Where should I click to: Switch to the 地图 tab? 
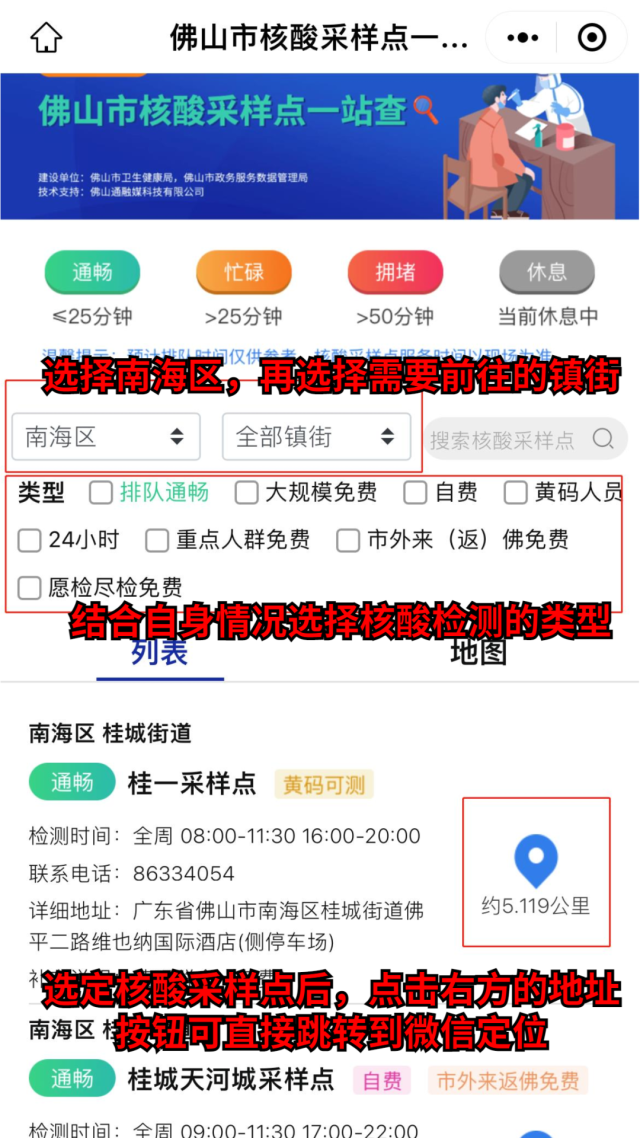478,655
